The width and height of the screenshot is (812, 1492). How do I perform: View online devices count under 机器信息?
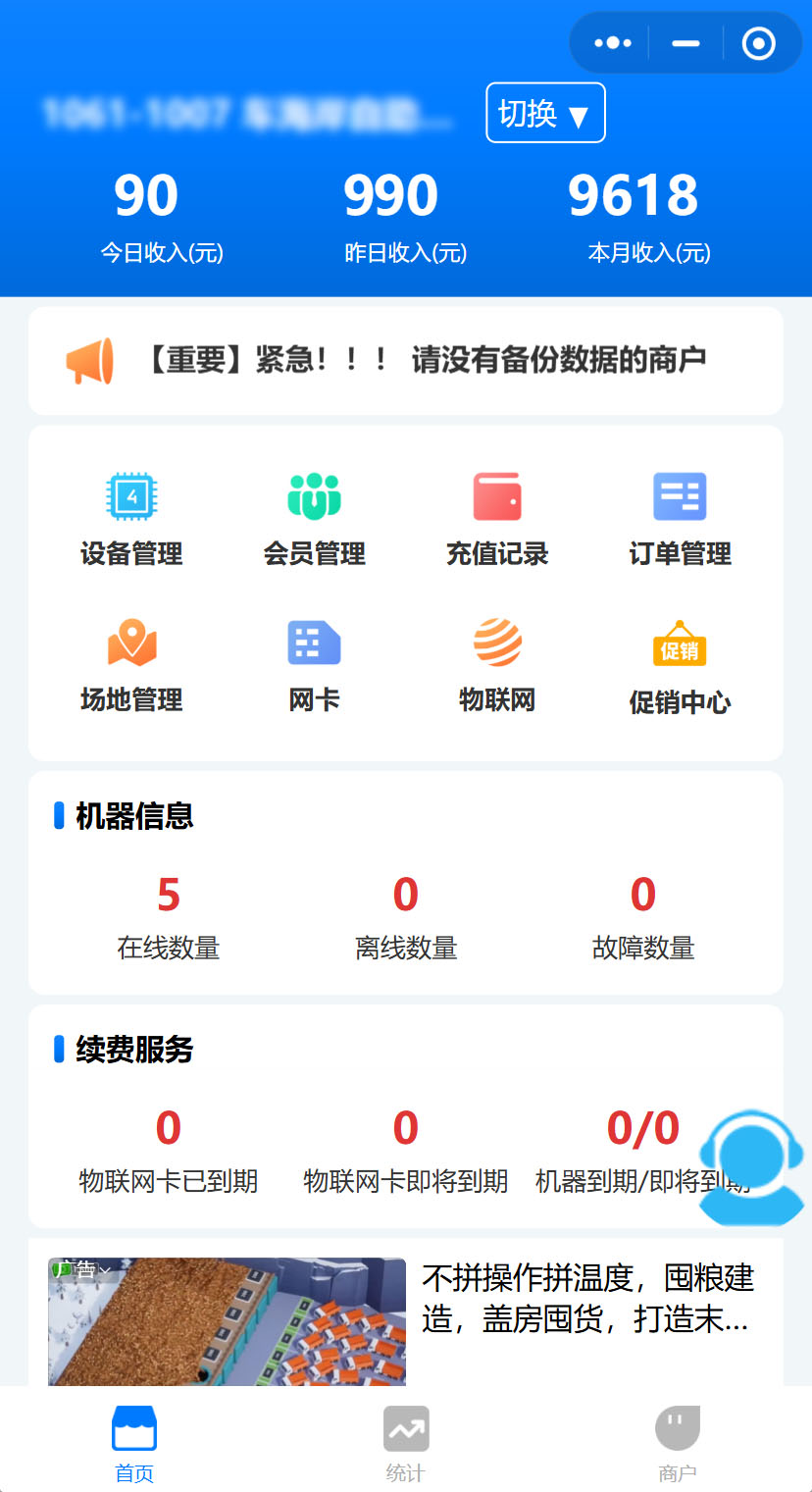(169, 912)
